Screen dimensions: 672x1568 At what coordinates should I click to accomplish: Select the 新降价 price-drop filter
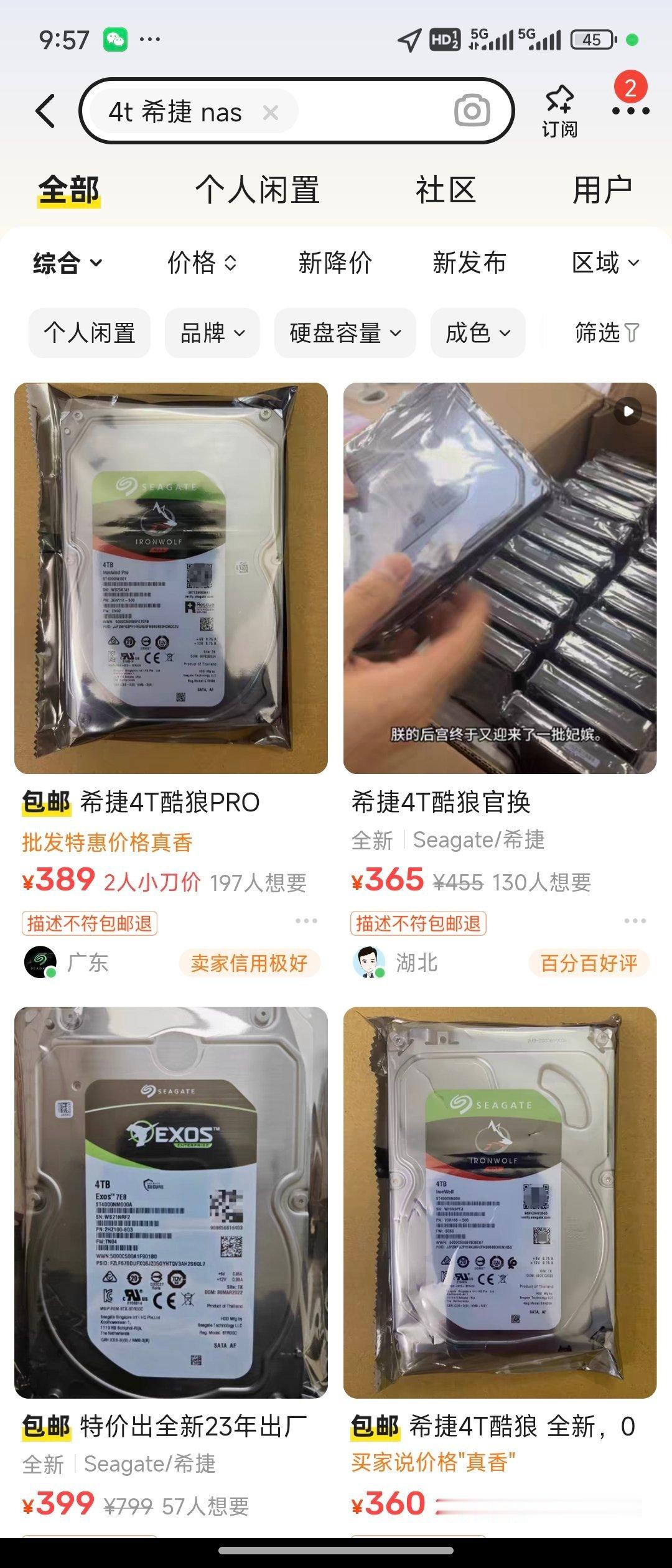point(335,263)
